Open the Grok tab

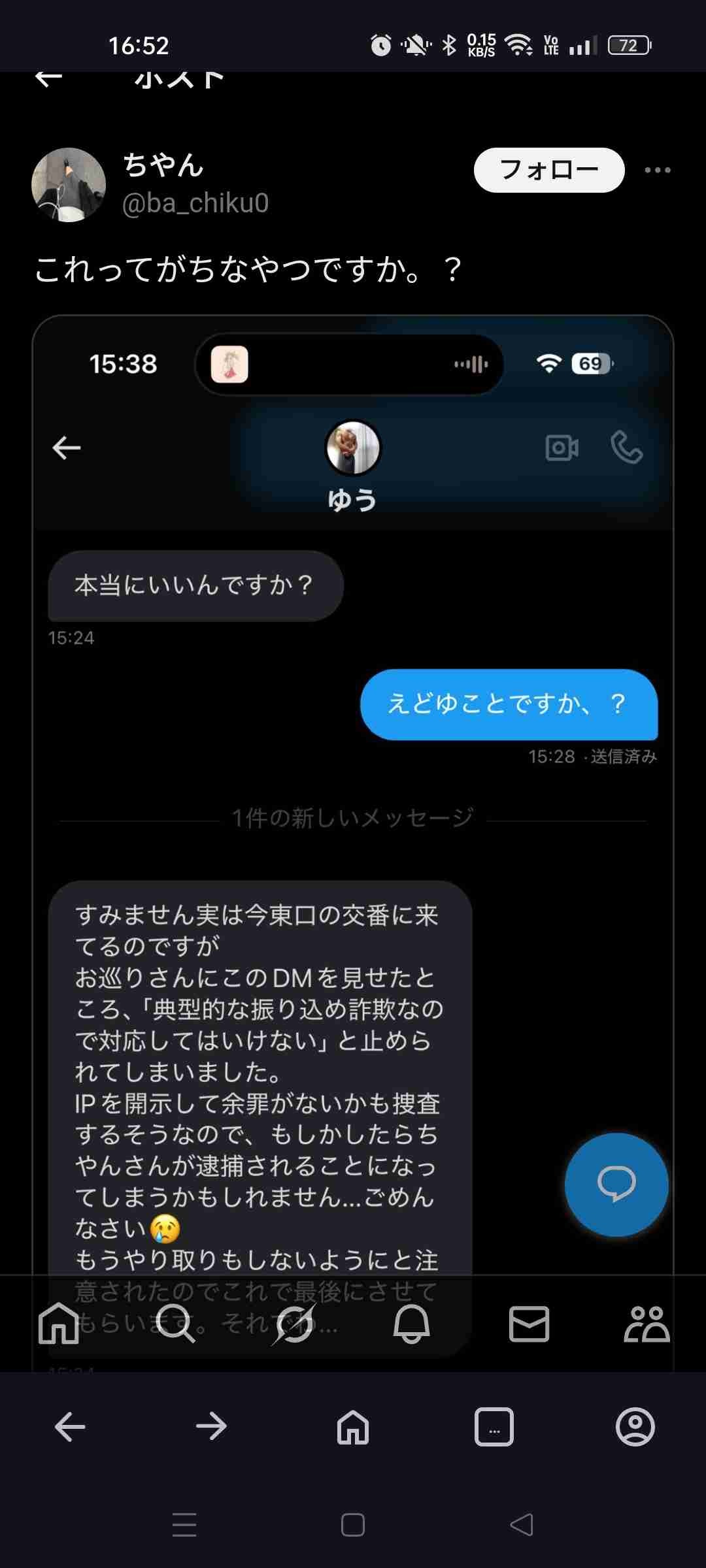click(x=294, y=1324)
